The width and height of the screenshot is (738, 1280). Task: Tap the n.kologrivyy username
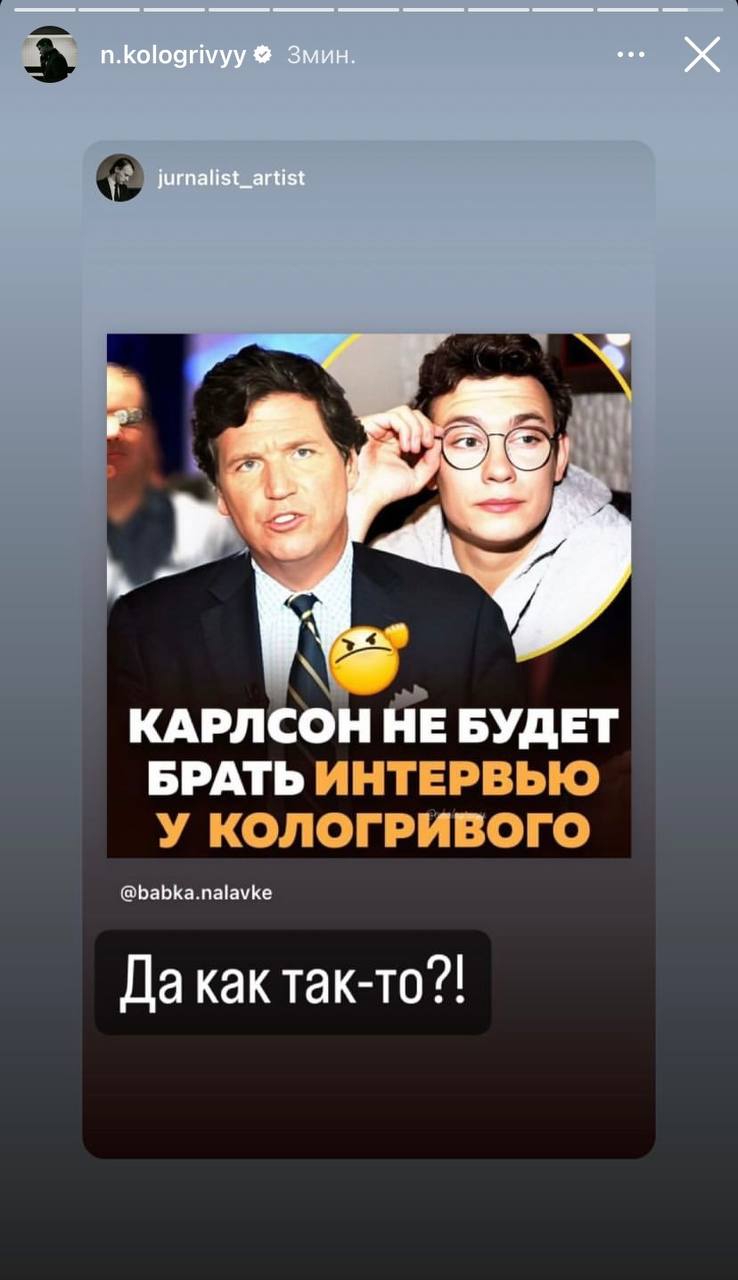173,55
